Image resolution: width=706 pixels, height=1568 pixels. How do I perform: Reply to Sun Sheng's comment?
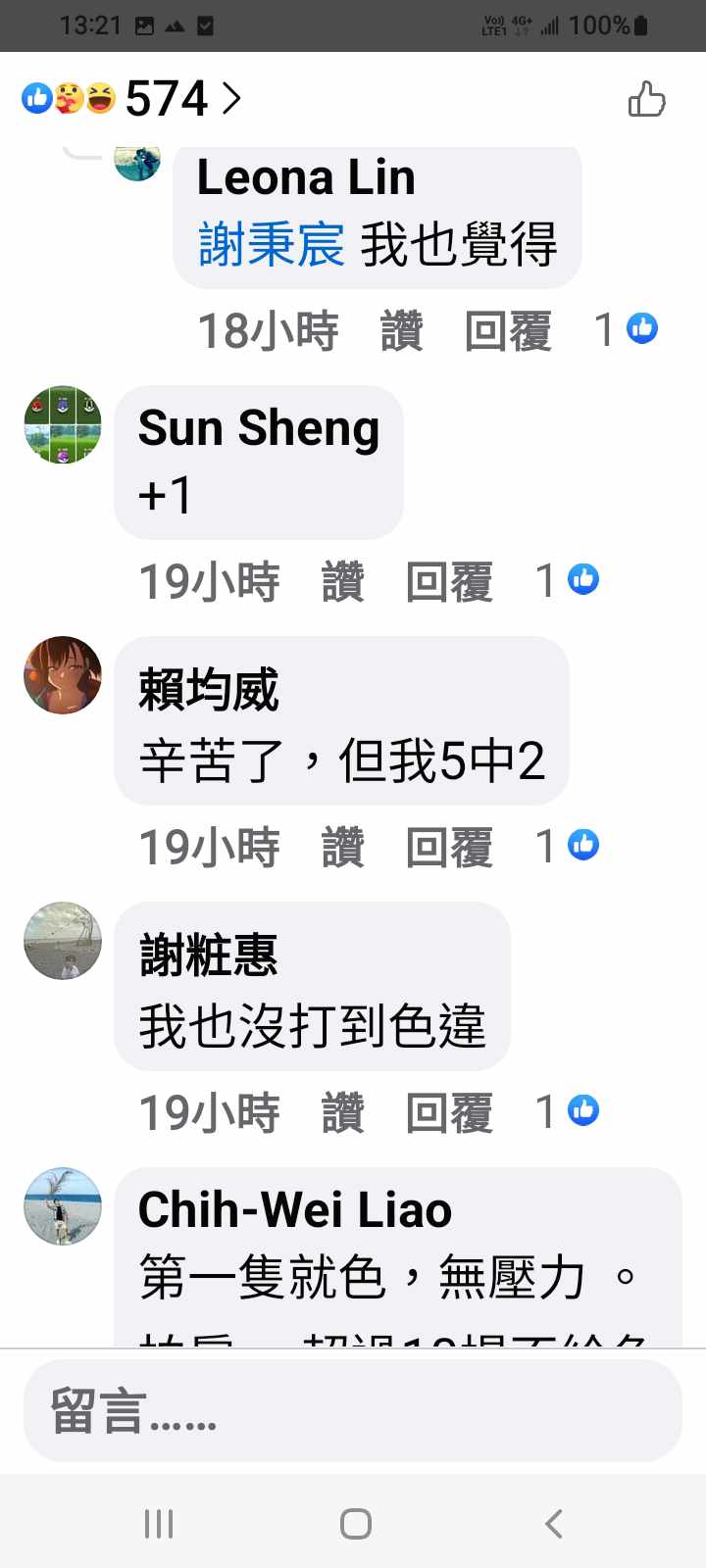coord(448,581)
